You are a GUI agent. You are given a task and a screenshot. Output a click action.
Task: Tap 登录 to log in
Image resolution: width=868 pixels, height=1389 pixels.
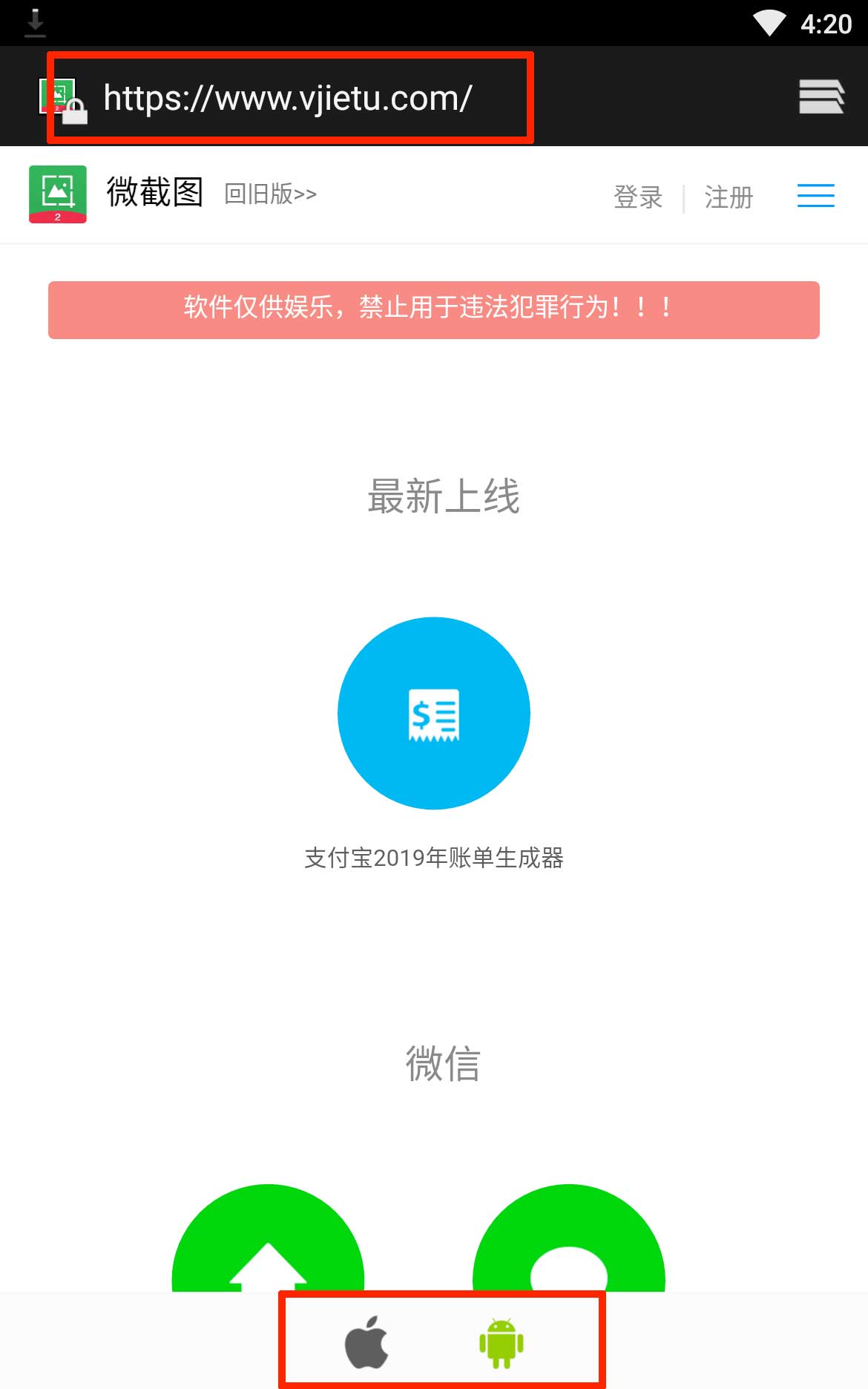(638, 197)
